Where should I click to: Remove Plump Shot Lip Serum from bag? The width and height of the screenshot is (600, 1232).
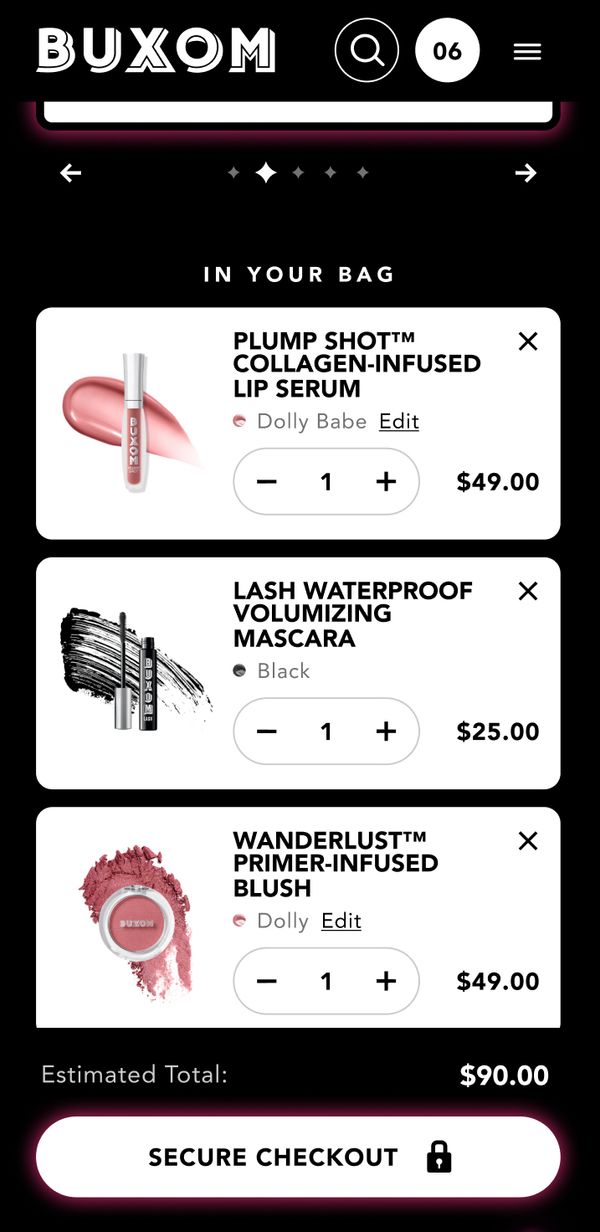[528, 341]
